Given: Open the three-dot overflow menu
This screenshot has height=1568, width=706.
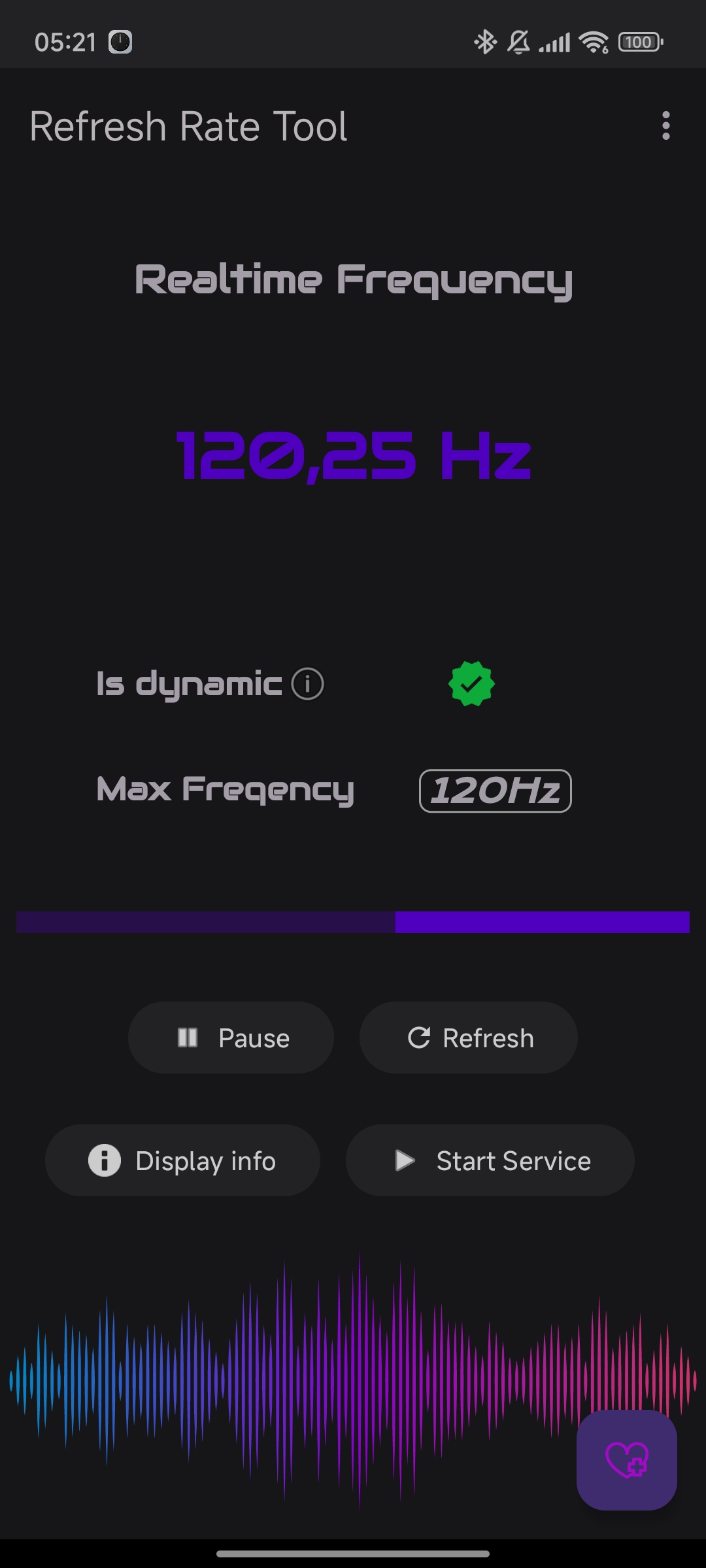Looking at the screenshot, I should pyautogui.click(x=665, y=125).
